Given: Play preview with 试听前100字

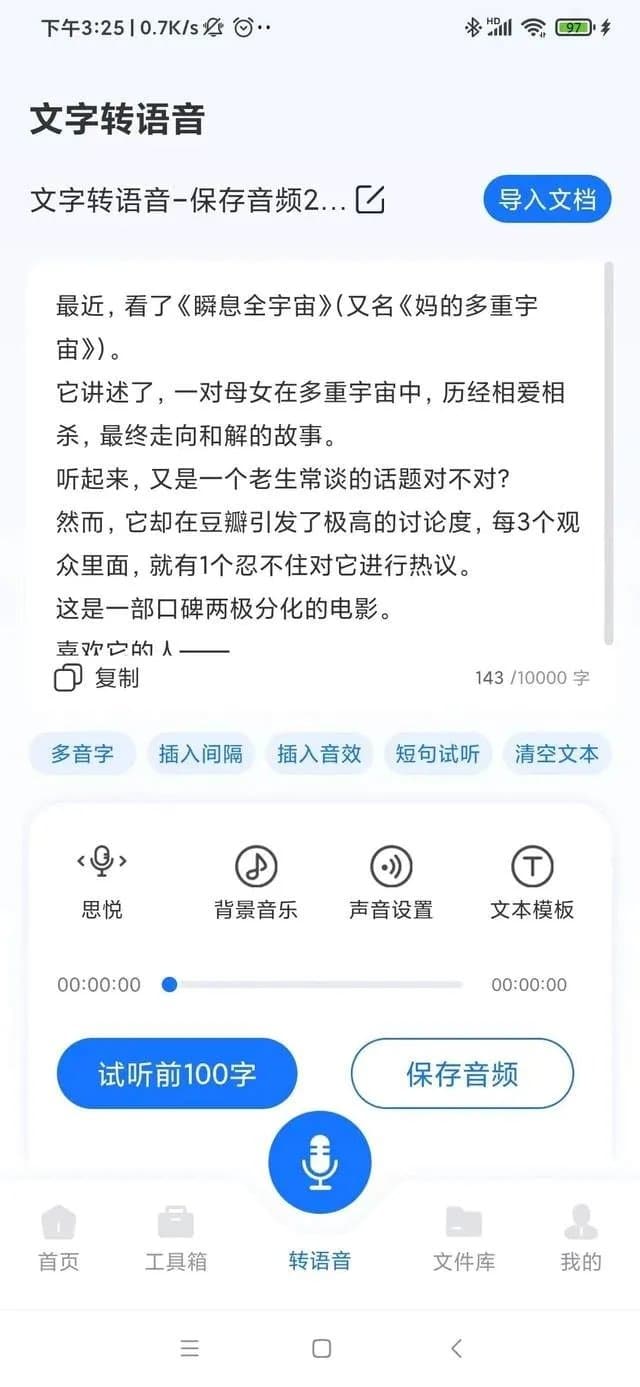Looking at the screenshot, I should 177,1074.
